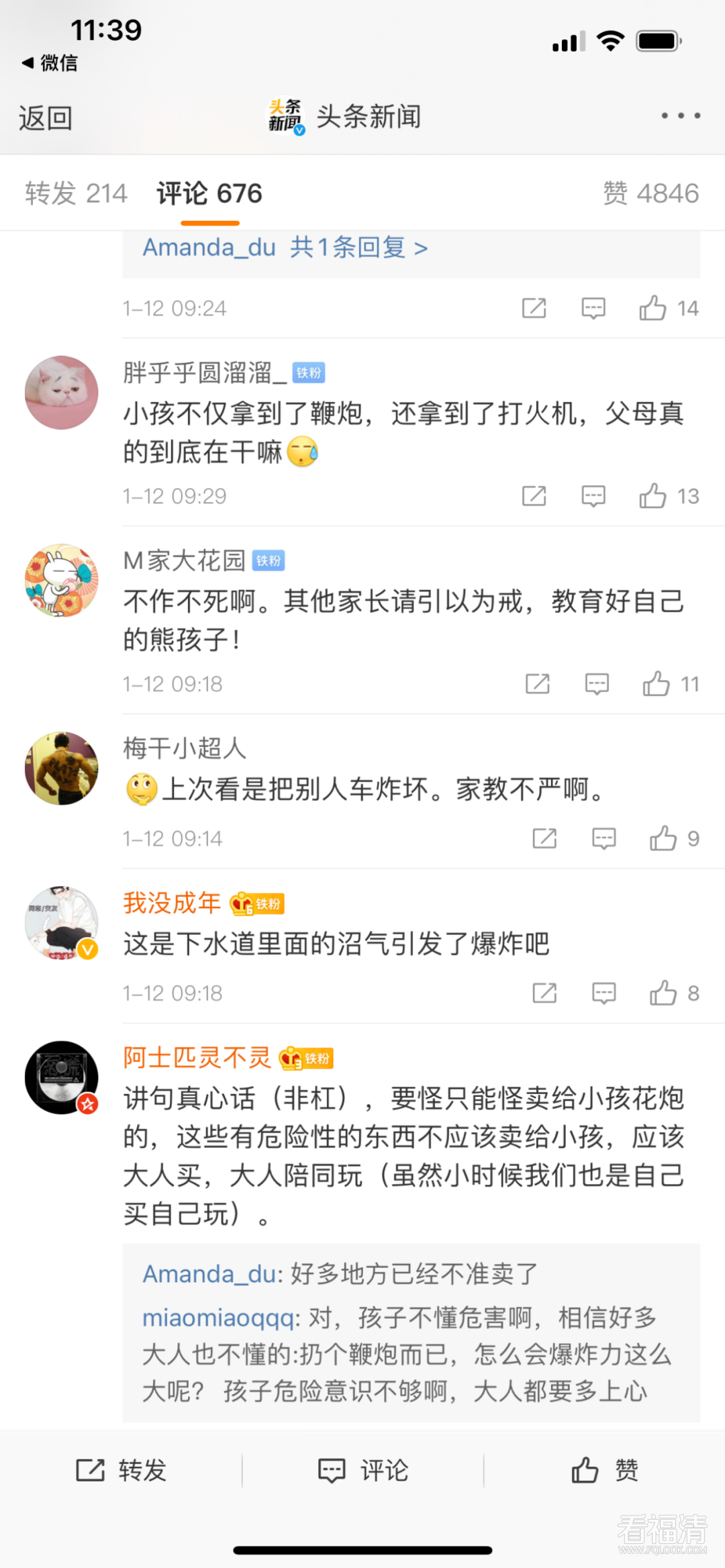
Task: Tap 返回 to go back
Action: point(45,118)
